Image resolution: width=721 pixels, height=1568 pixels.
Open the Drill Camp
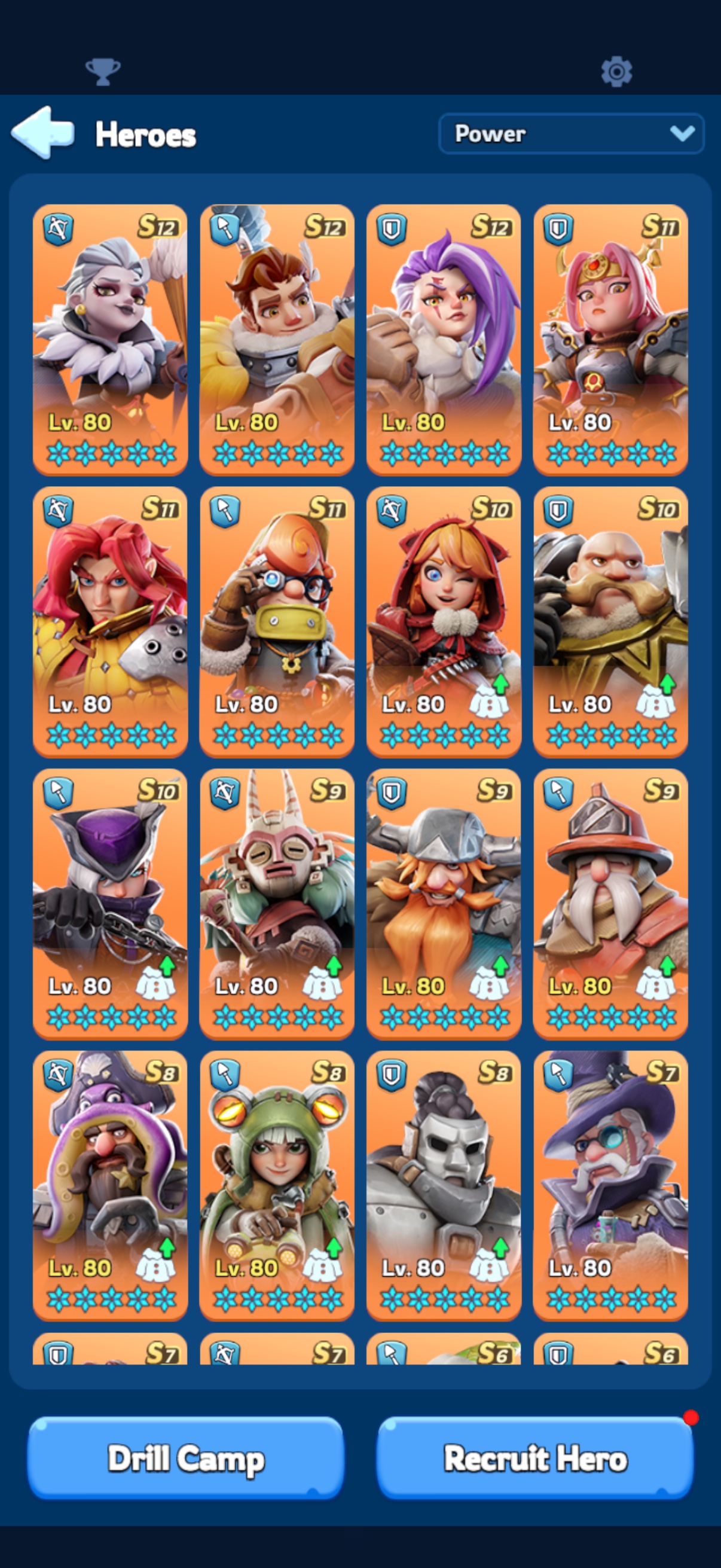185,1458
